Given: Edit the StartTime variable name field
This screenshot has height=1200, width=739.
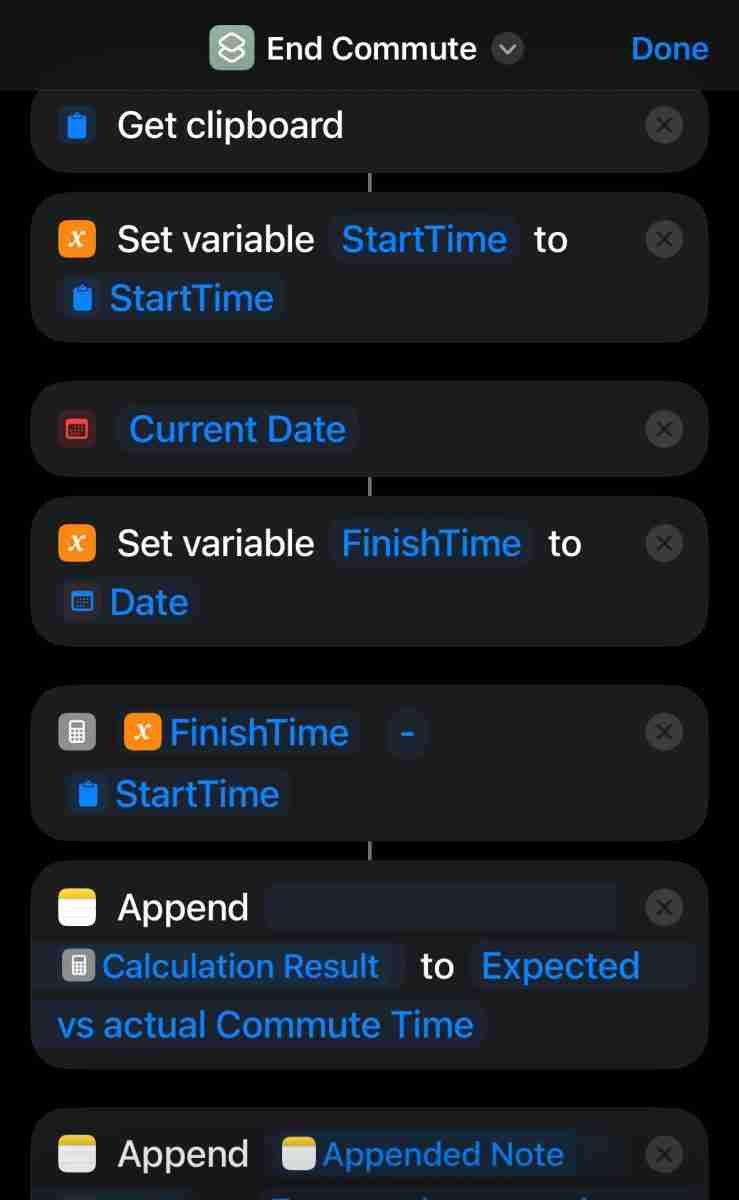Looking at the screenshot, I should click(x=424, y=240).
